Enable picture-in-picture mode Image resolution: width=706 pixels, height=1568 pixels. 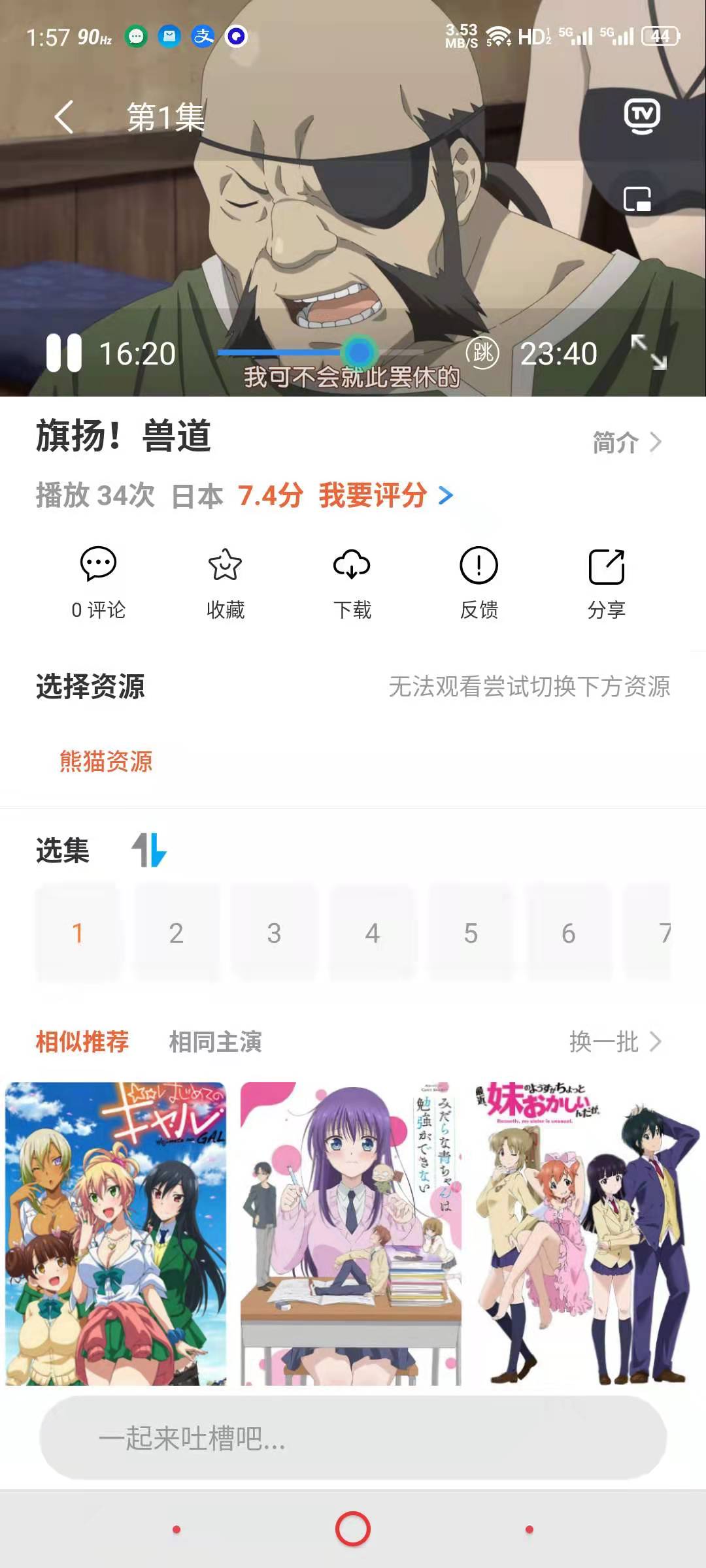pos(637,199)
